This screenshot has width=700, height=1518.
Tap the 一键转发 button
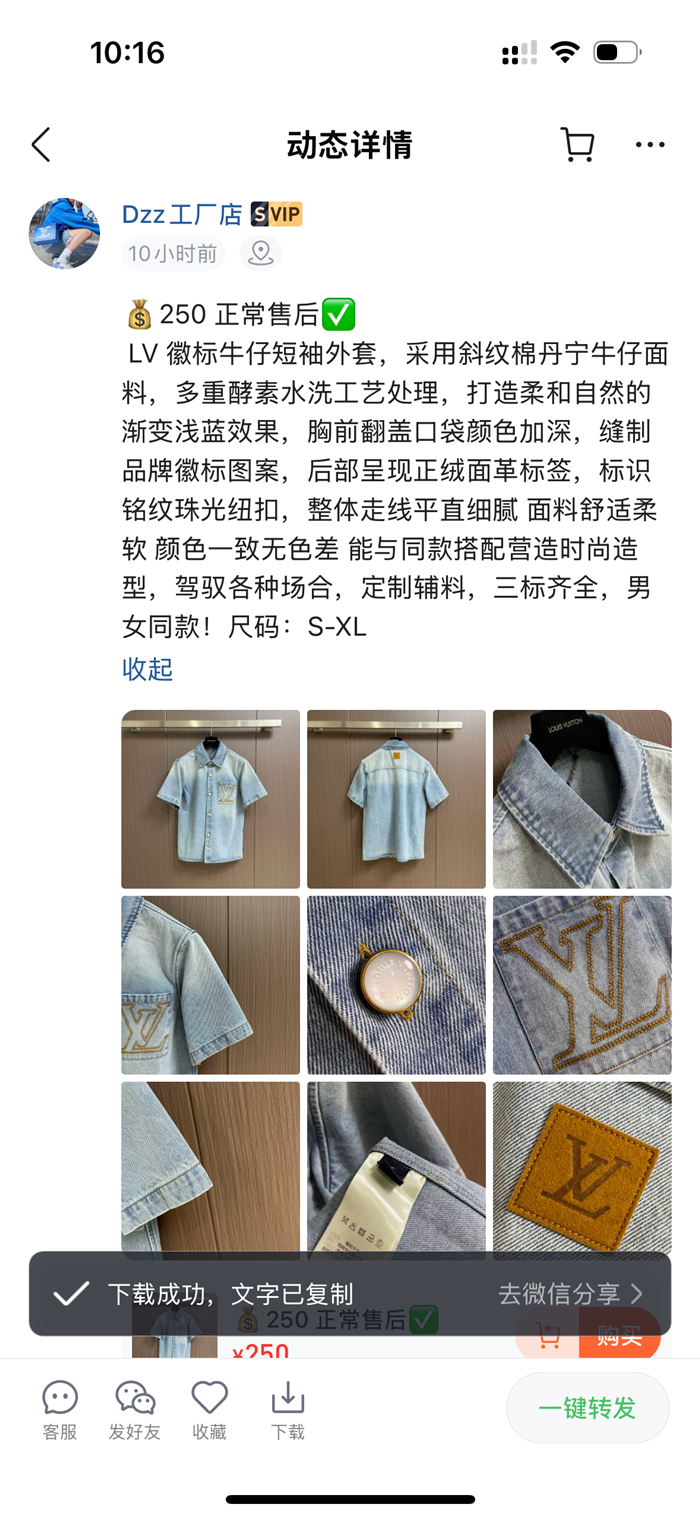(x=588, y=1408)
